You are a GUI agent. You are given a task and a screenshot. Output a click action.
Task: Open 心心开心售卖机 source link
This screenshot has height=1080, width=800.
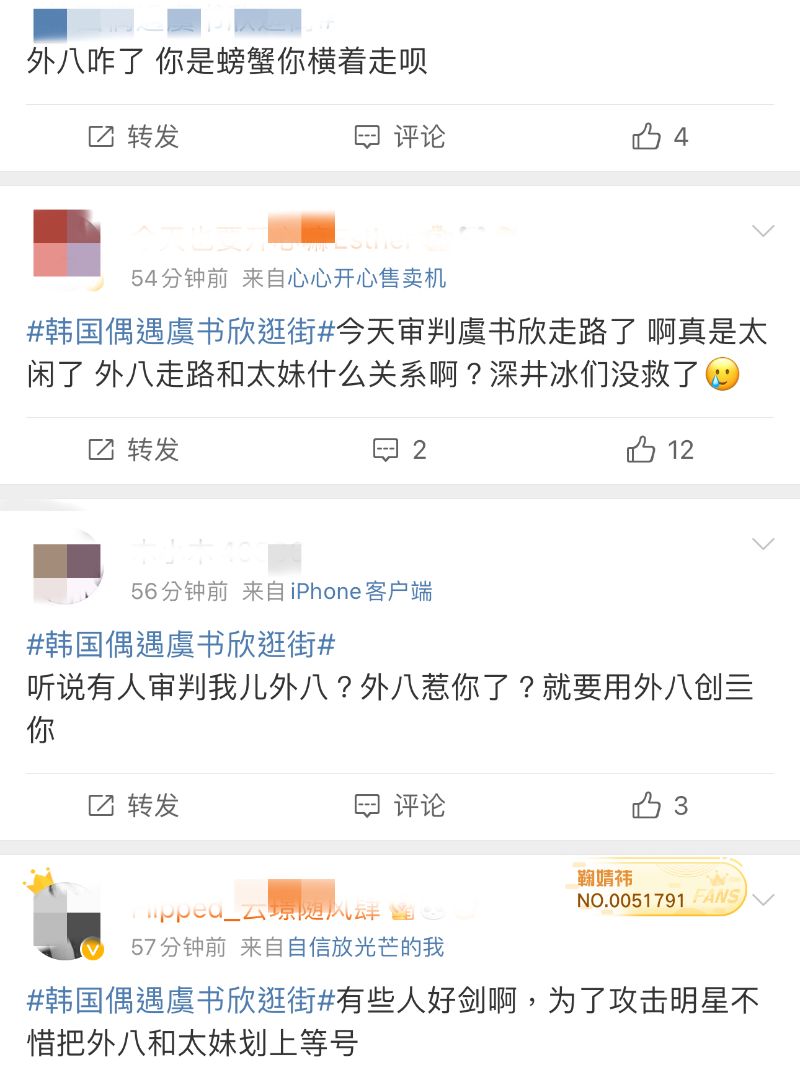coord(367,278)
